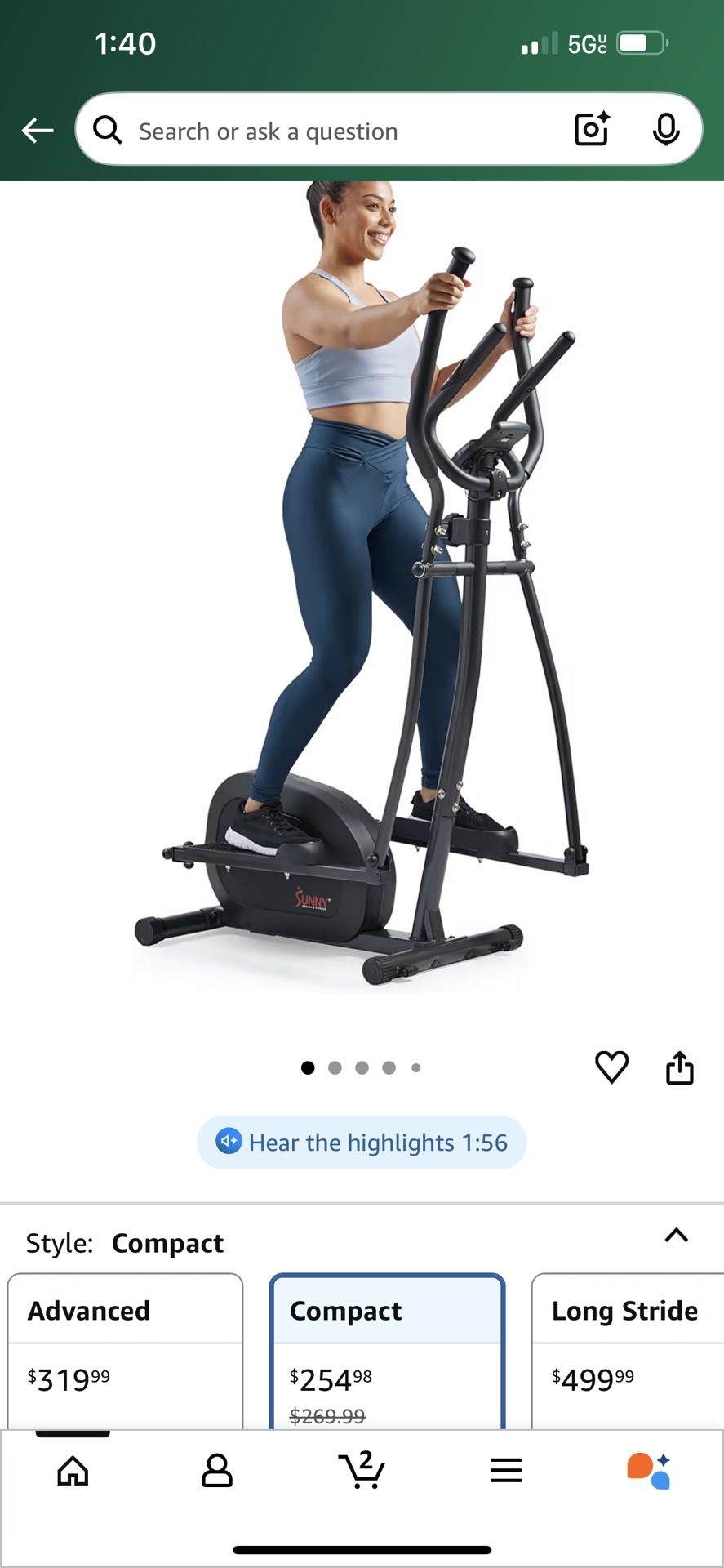Start voice search with the microphone icon
The height and width of the screenshot is (1568, 724).
pyautogui.click(x=667, y=130)
